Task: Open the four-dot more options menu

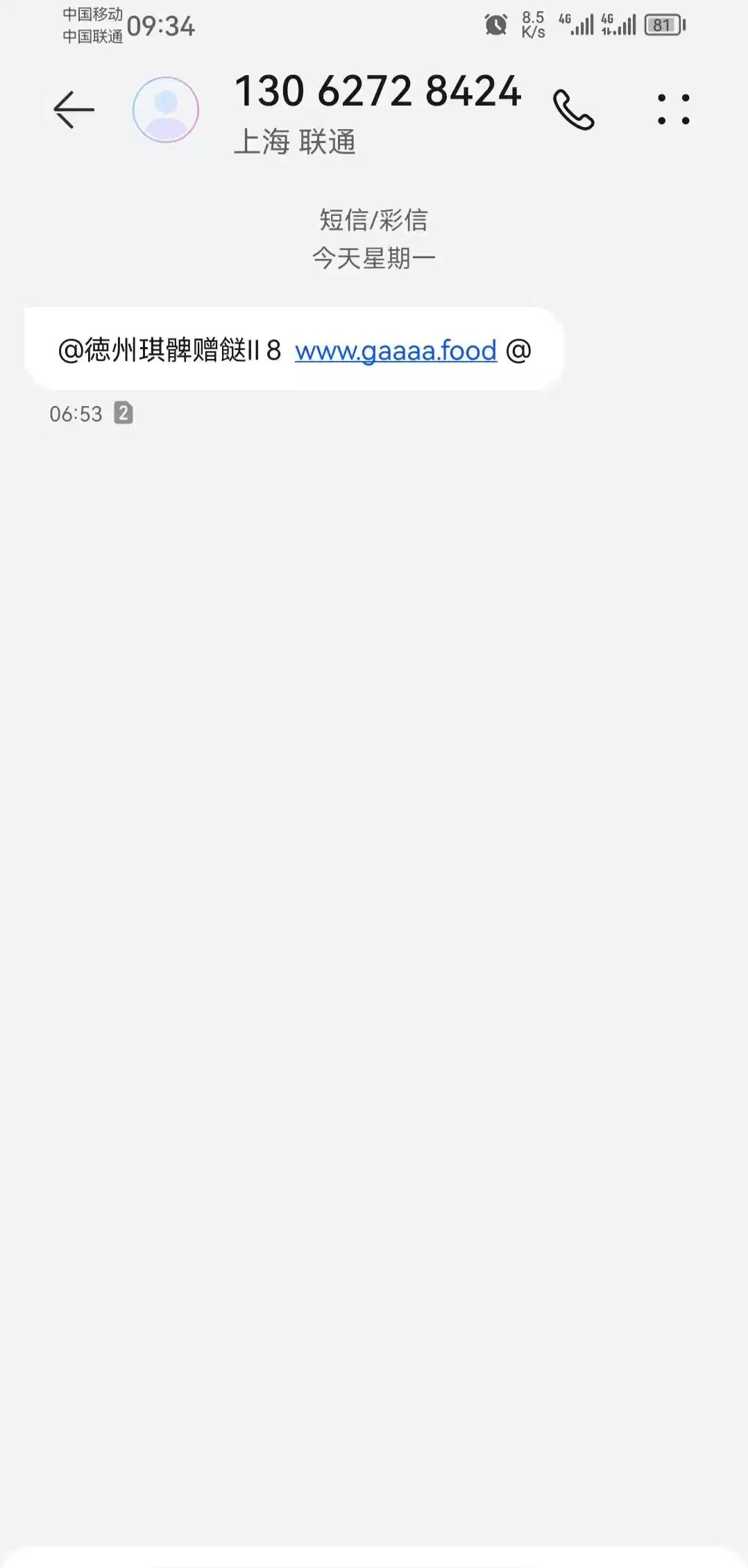Action: coord(673,110)
